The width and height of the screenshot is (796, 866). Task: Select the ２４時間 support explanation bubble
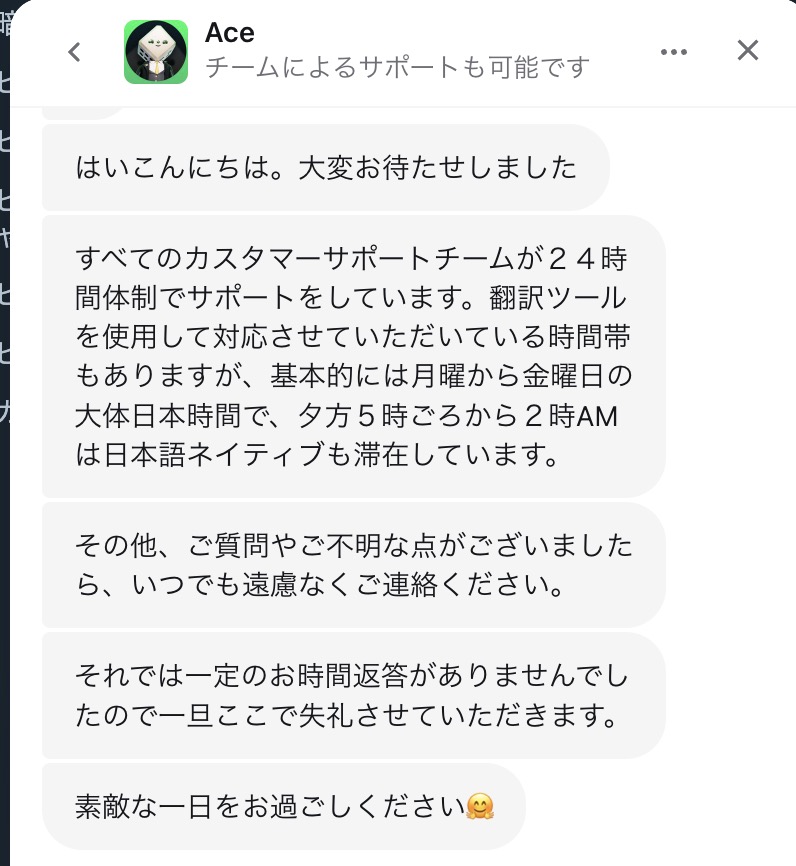tap(352, 355)
